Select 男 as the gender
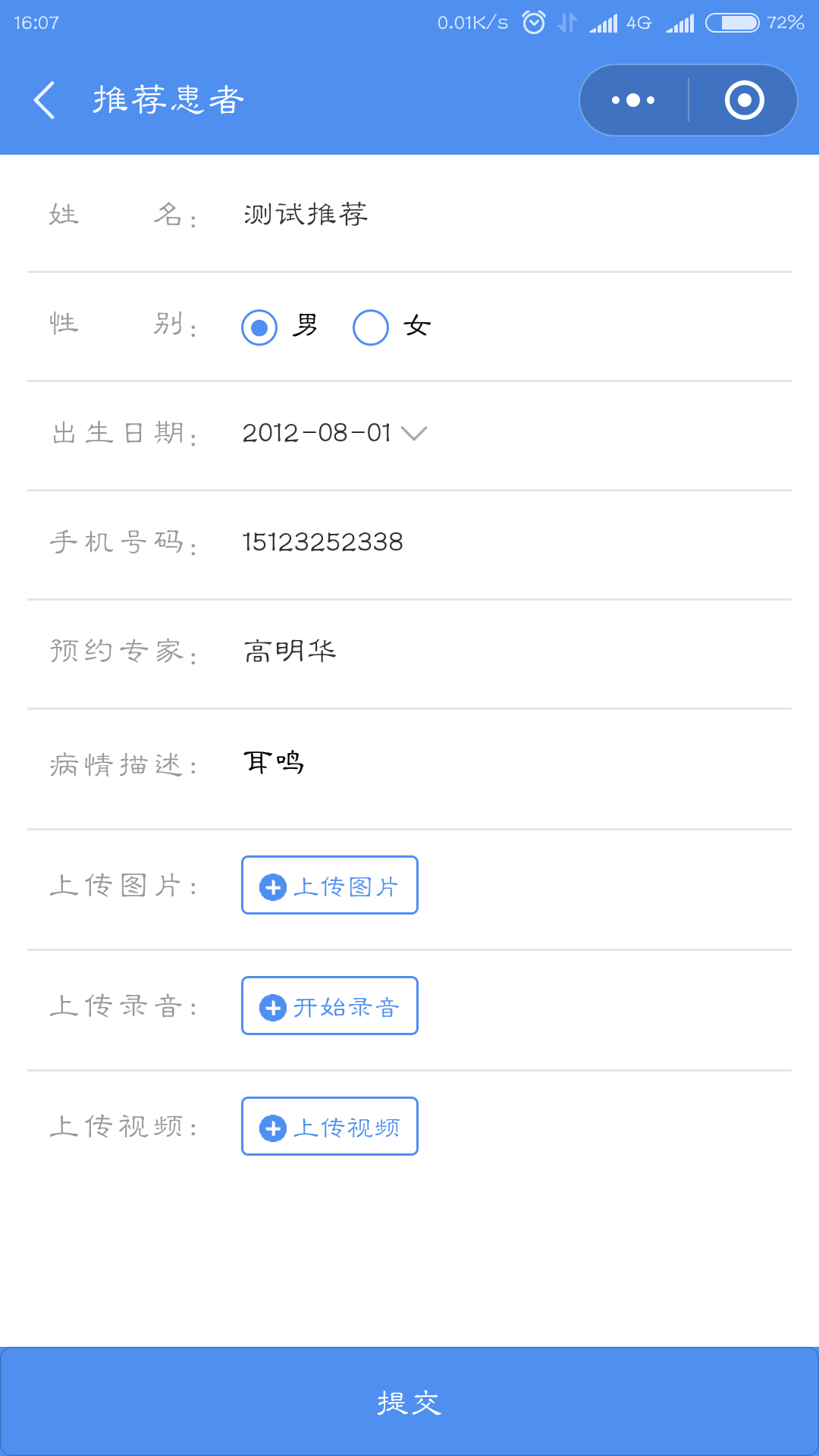819x1456 pixels. pos(259,328)
